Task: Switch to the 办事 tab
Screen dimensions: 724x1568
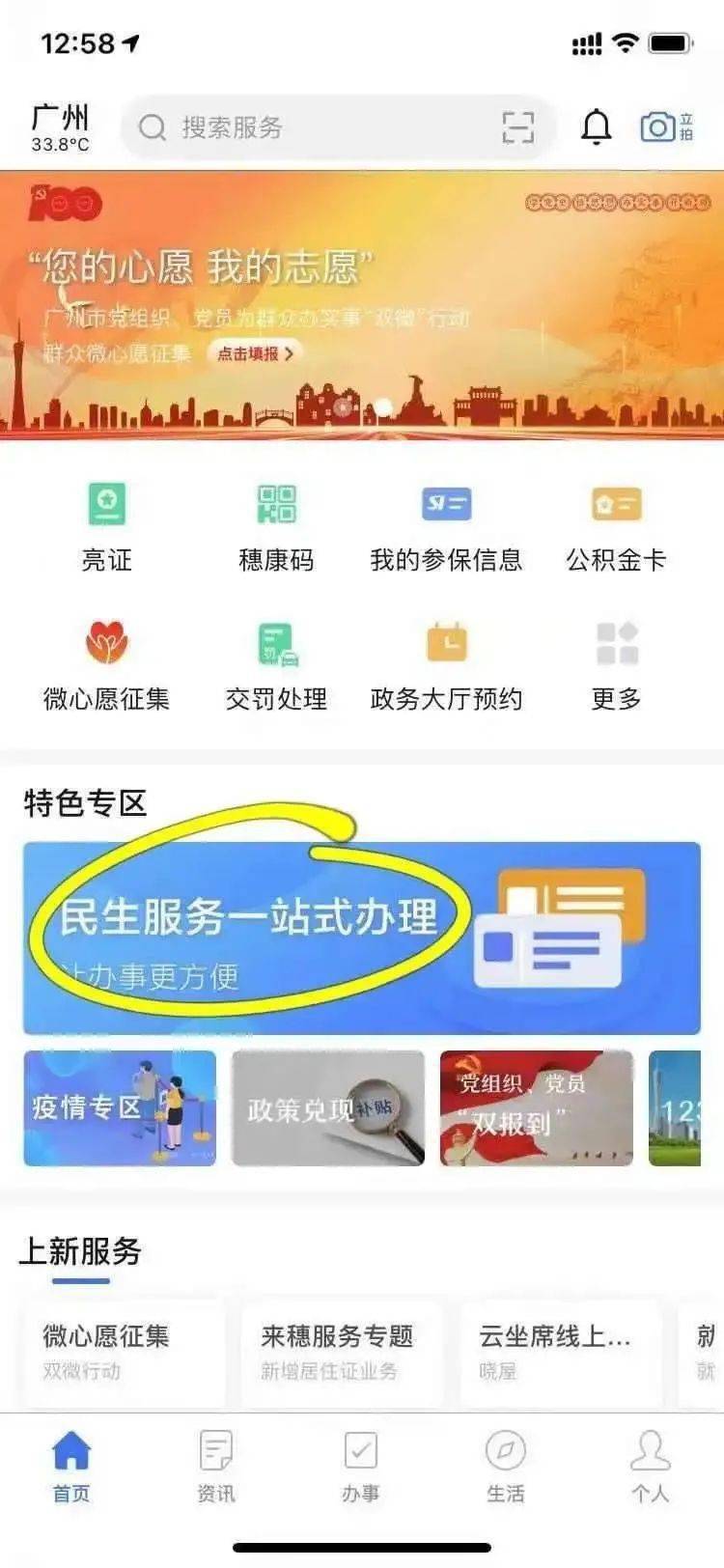Action: point(361,1466)
